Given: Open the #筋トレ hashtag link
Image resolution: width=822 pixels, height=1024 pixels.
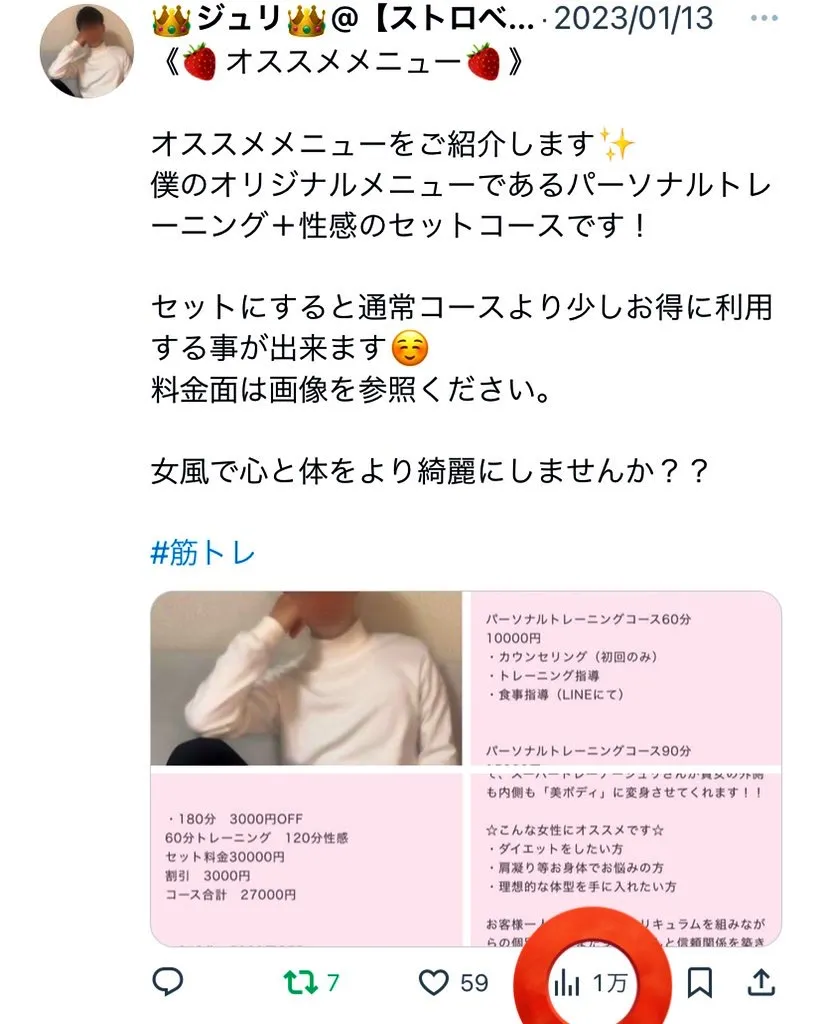Looking at the screenshot, I should tap(203, 551).
